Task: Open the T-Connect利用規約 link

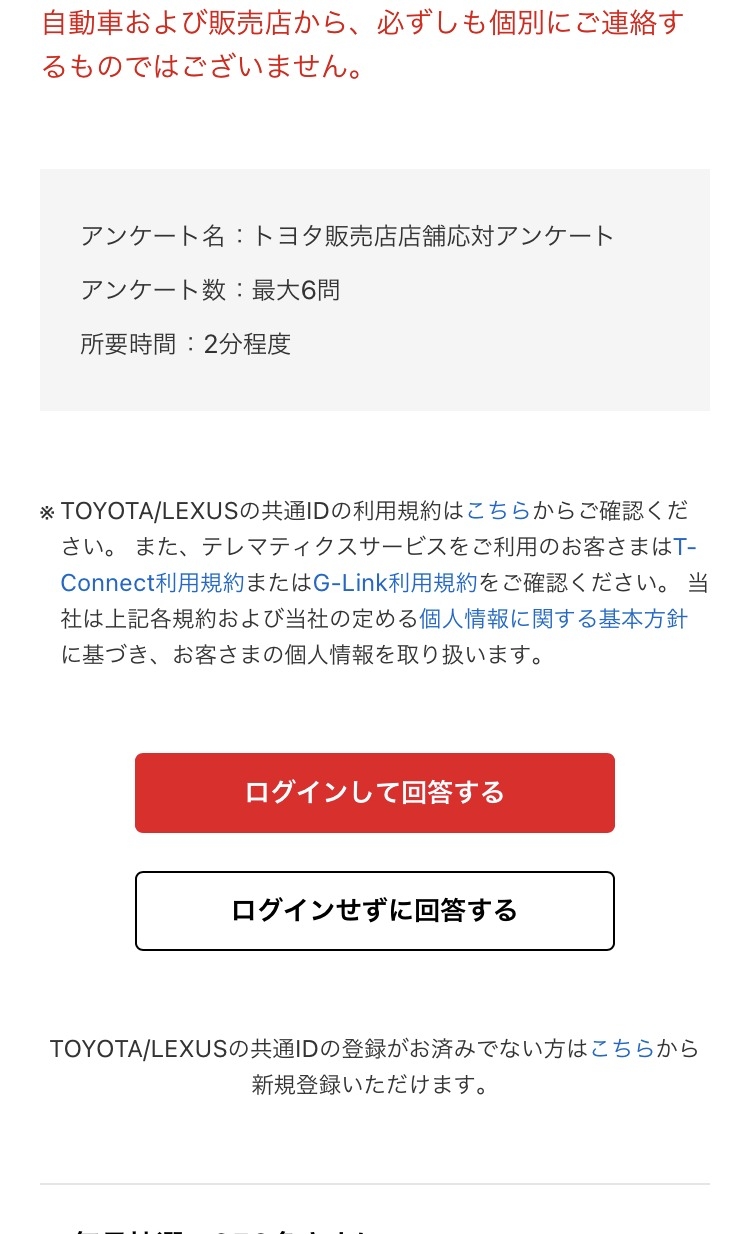Action: coord(152,583)
